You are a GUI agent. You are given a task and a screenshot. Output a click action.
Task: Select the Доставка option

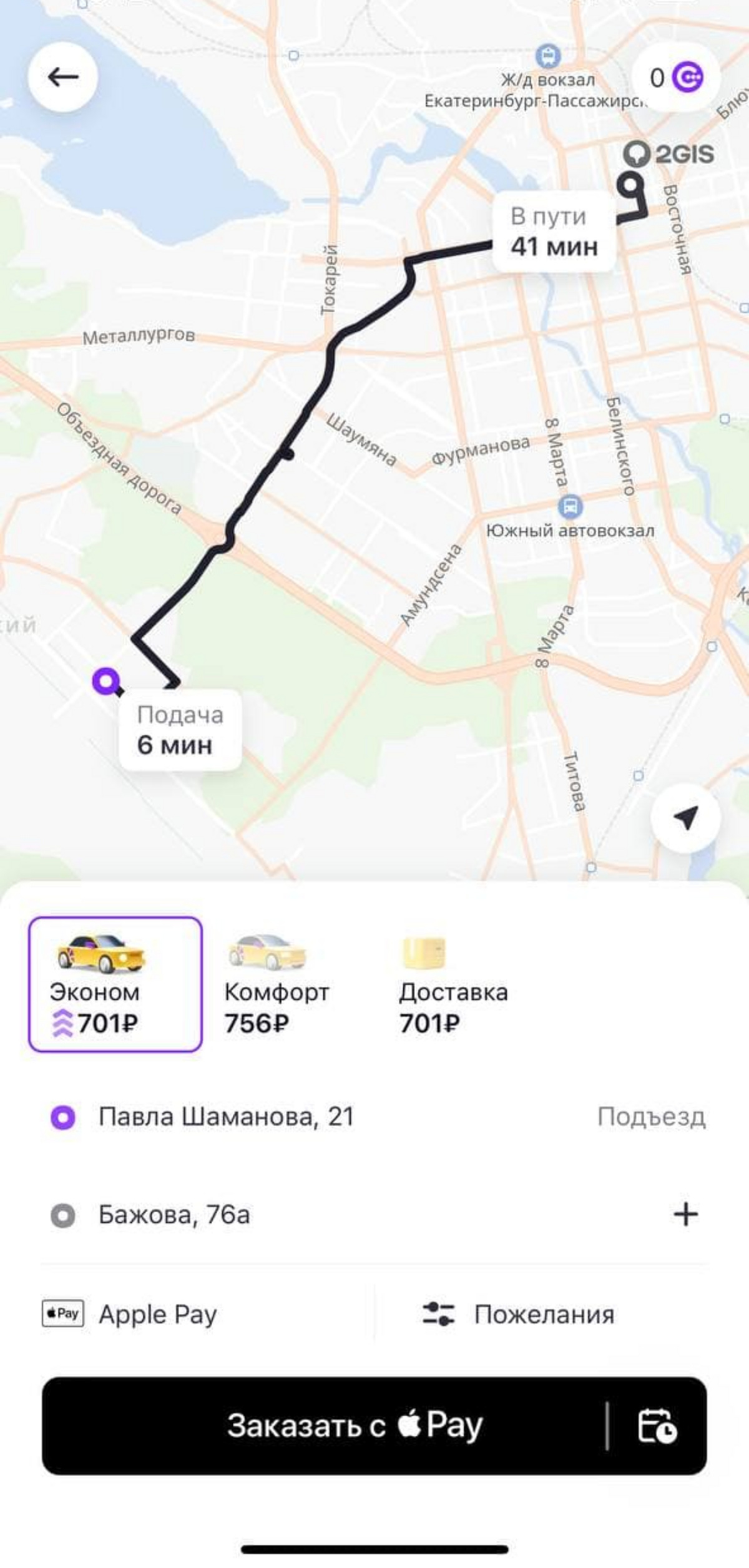[x=453, y=984]
